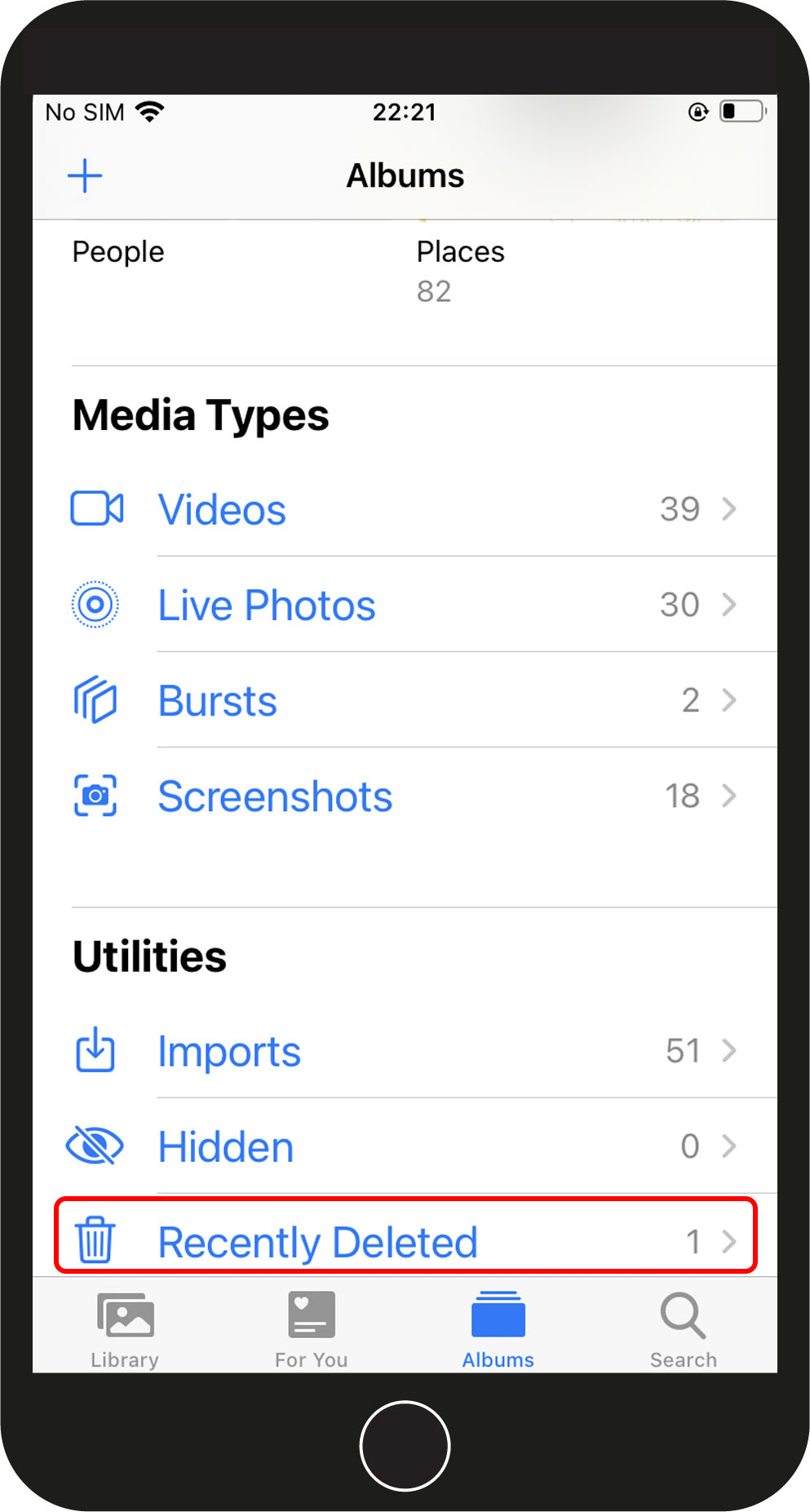Open the Screenshots album
Viewport: 810px width, 1512px height.
(x=405, y=796)
